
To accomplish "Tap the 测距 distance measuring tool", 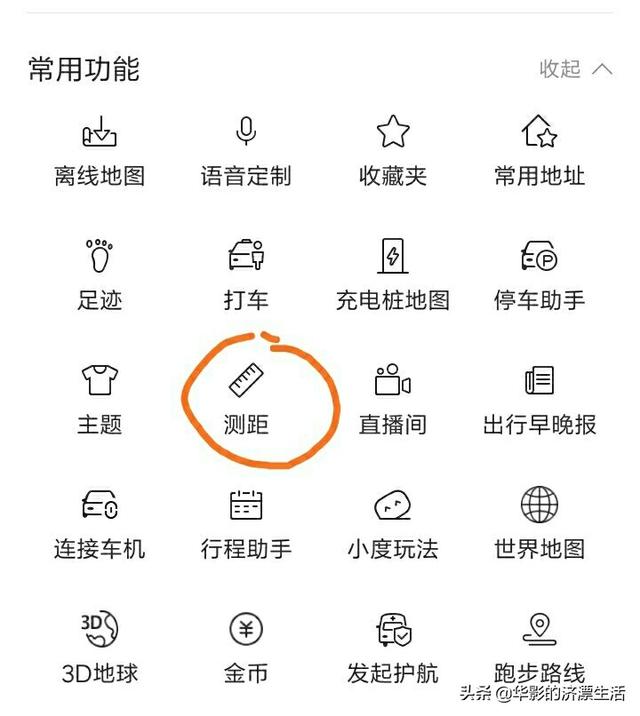I will click(x=246, y=399).
